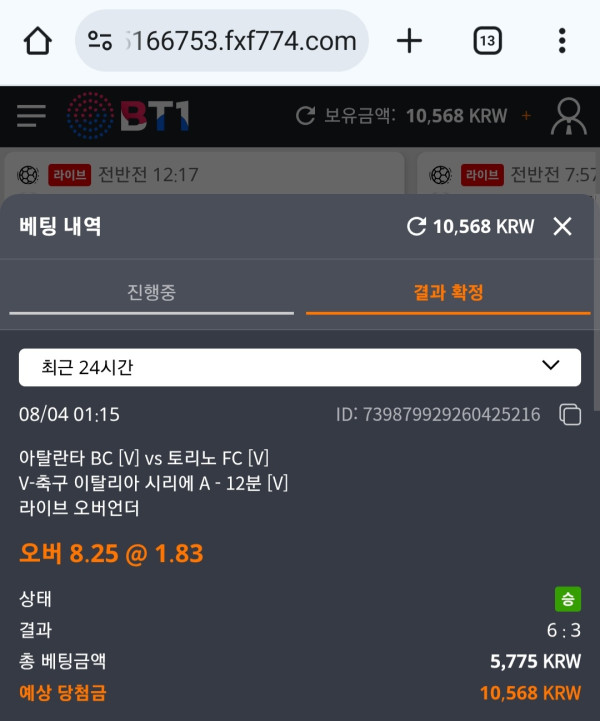The width and height of the screenshot is (600, 721).
Task: Open the user profile icon
Action: (x=568, y=116)
